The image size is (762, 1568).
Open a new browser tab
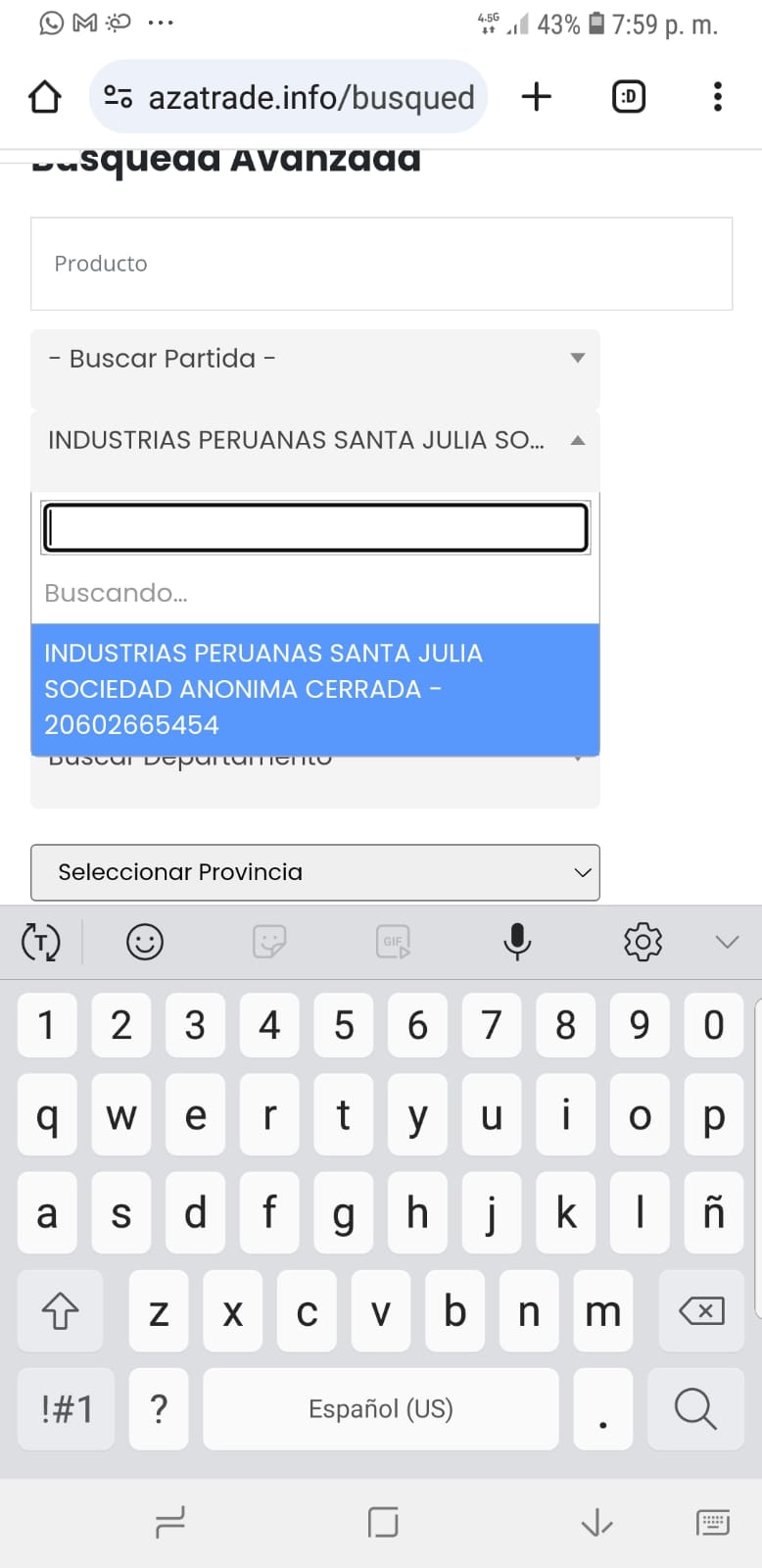point(536,97)
